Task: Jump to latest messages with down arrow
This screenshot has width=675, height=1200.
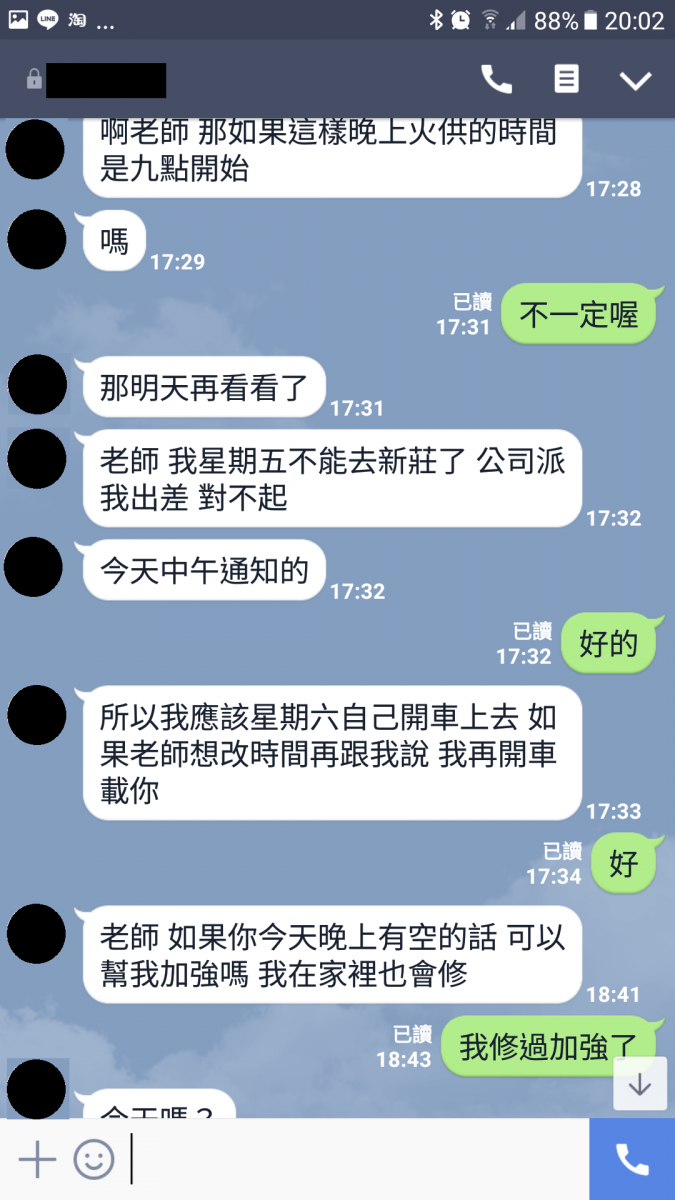Action: click(x=640, y=1084)
